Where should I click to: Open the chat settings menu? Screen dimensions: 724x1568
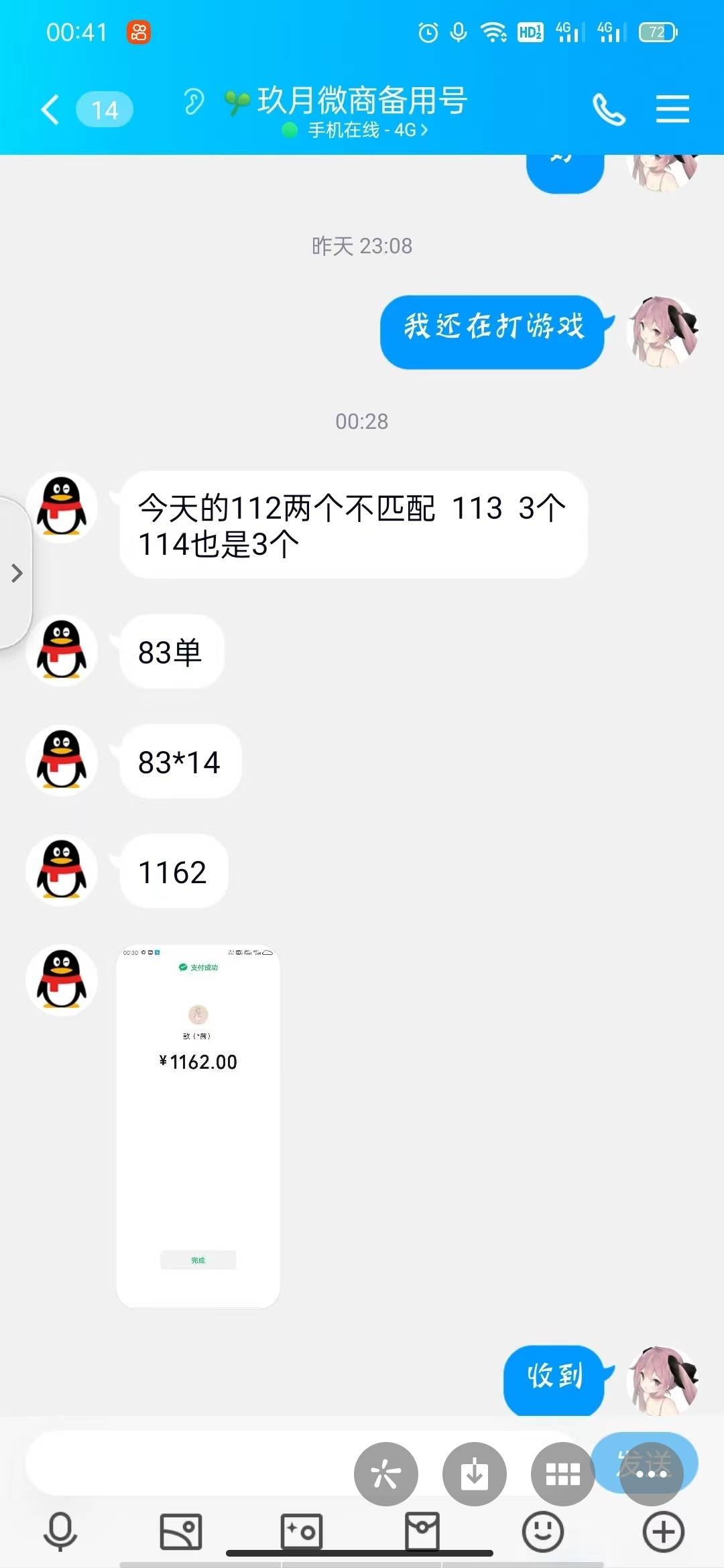[x=672, y=109]
